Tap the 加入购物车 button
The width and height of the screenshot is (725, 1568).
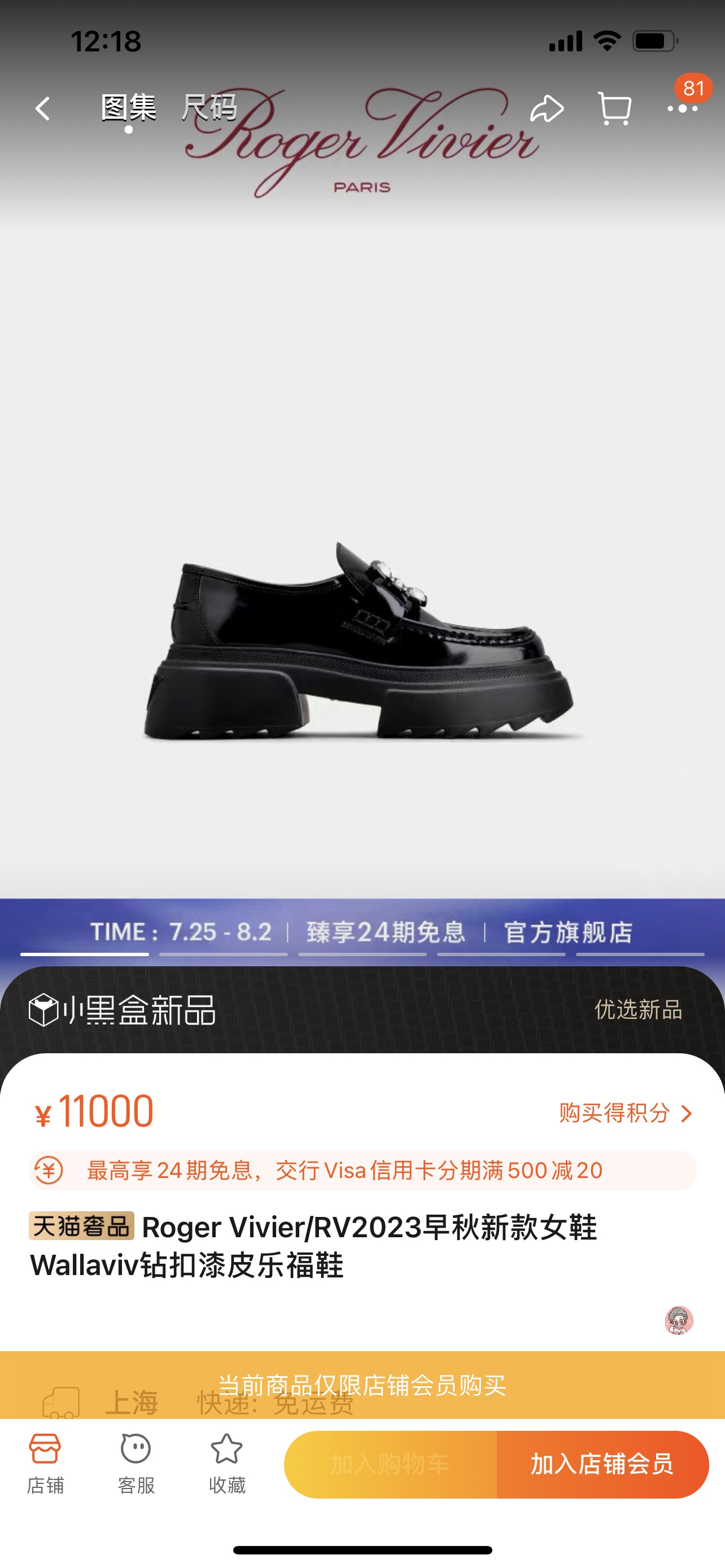[390, 1464]
